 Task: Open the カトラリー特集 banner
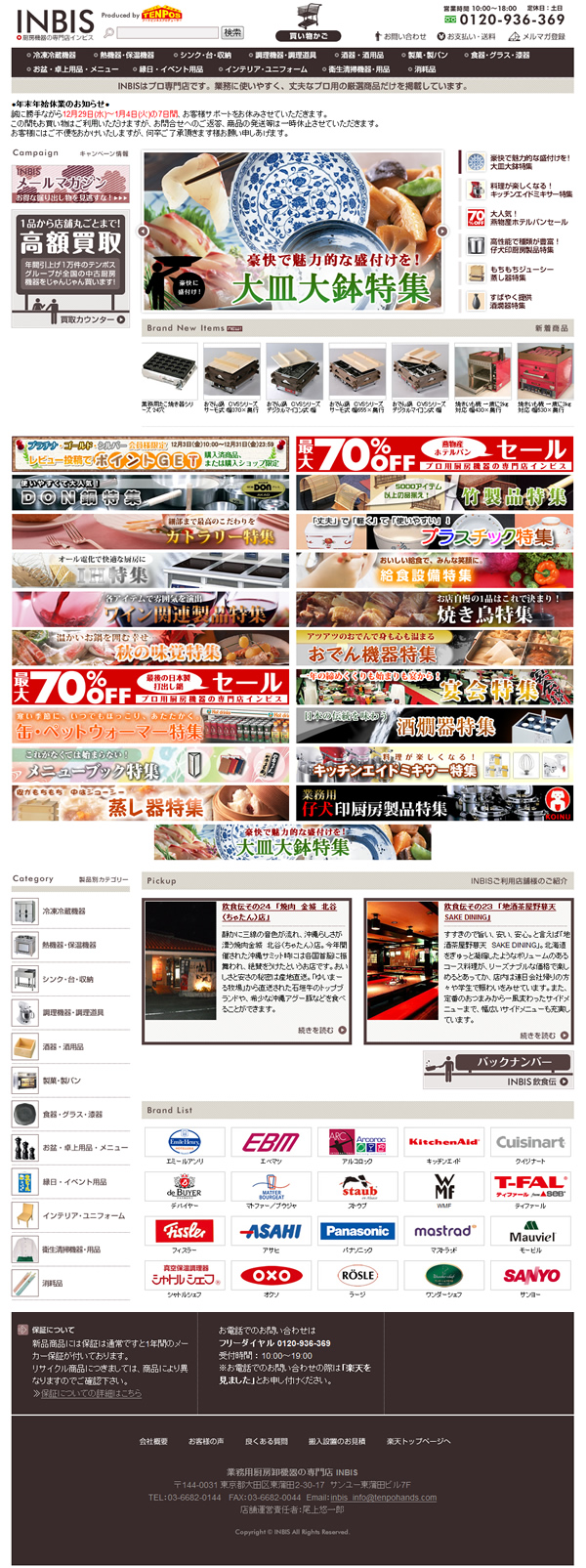(x=150, y=533)
